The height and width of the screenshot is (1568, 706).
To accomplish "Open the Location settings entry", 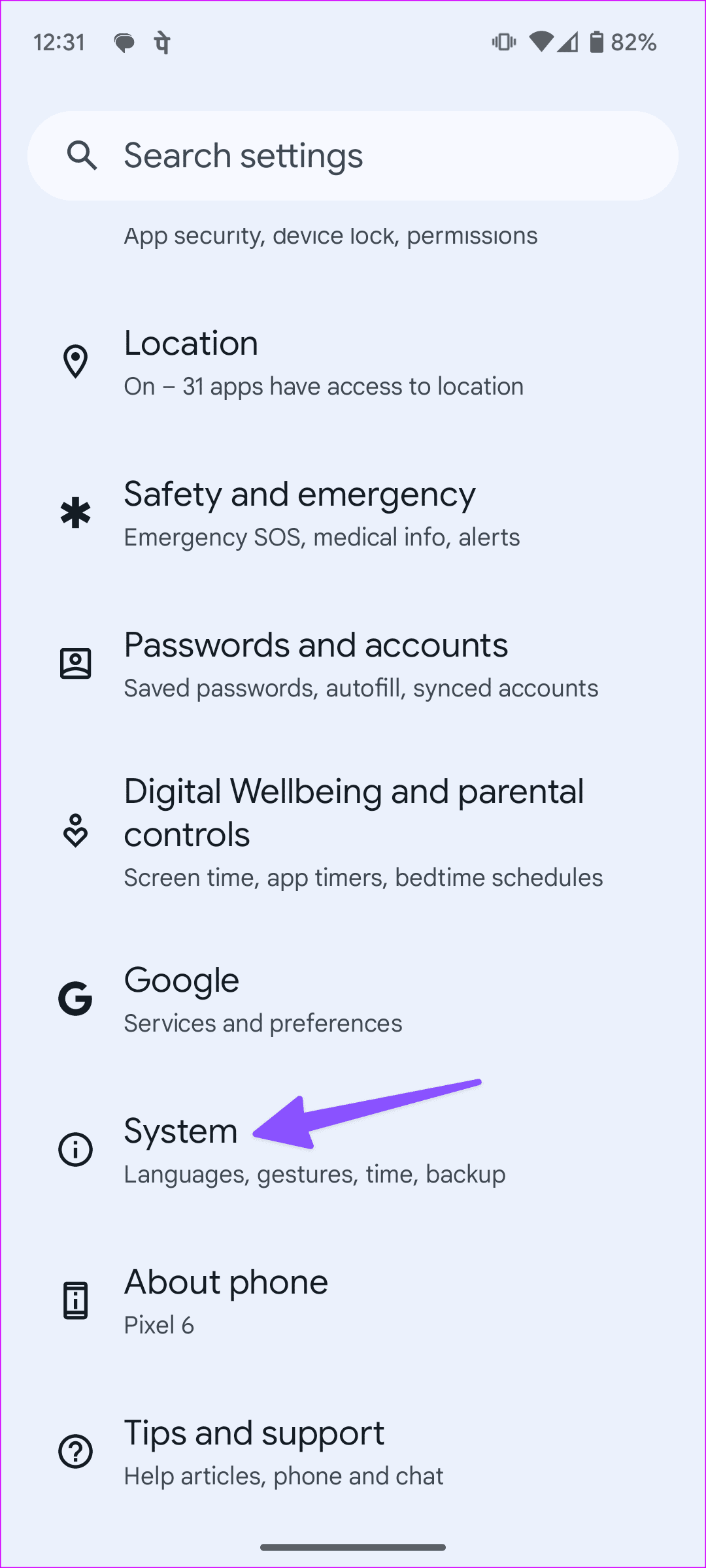I will click(x=324, y=363).
